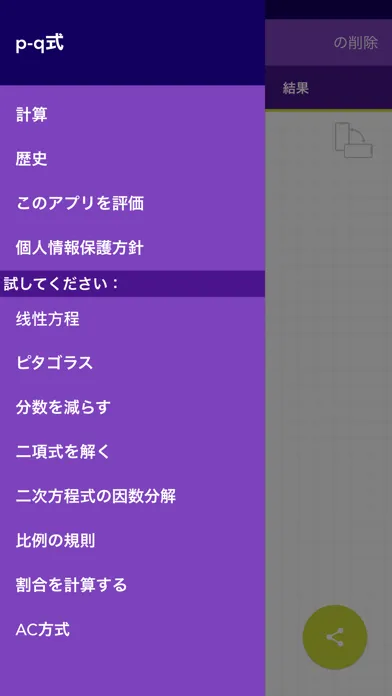Open 個人情報保護方針
The height and width of the screenshot is (696, 392).
[132, 248]
